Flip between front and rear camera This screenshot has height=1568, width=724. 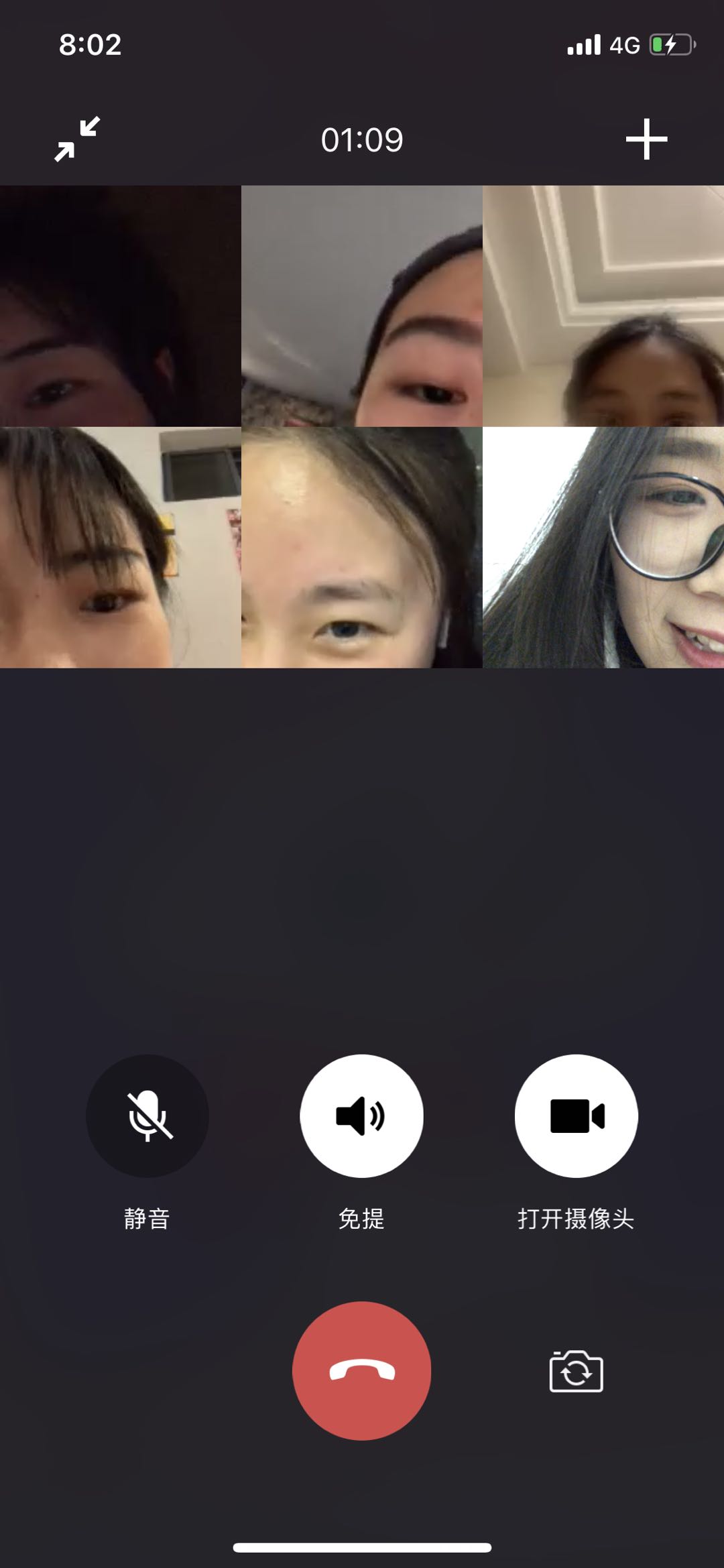tap(576, 1372)
